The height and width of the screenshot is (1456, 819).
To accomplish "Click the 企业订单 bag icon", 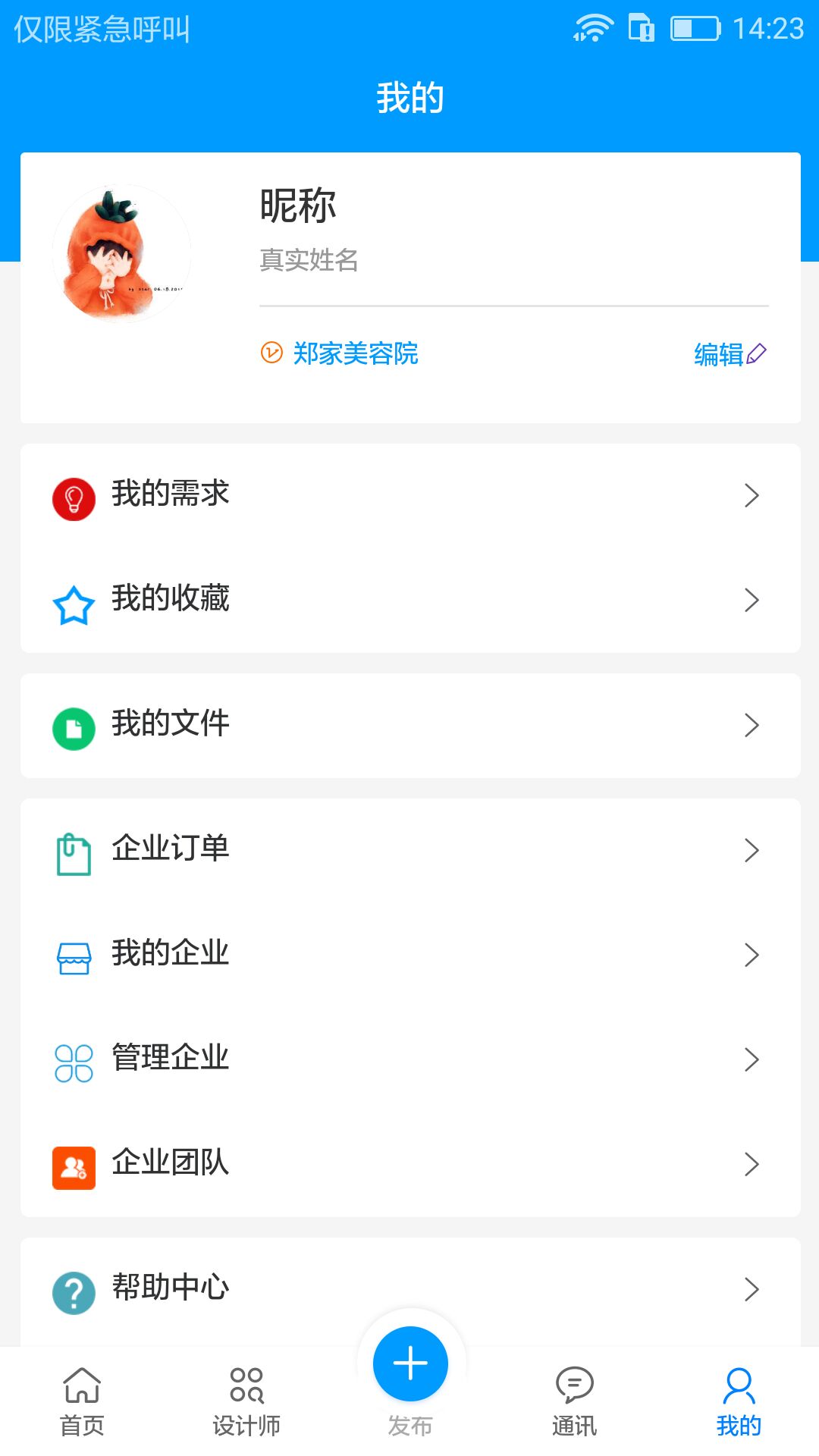I will pyautogui.click(x=73, y=849).
